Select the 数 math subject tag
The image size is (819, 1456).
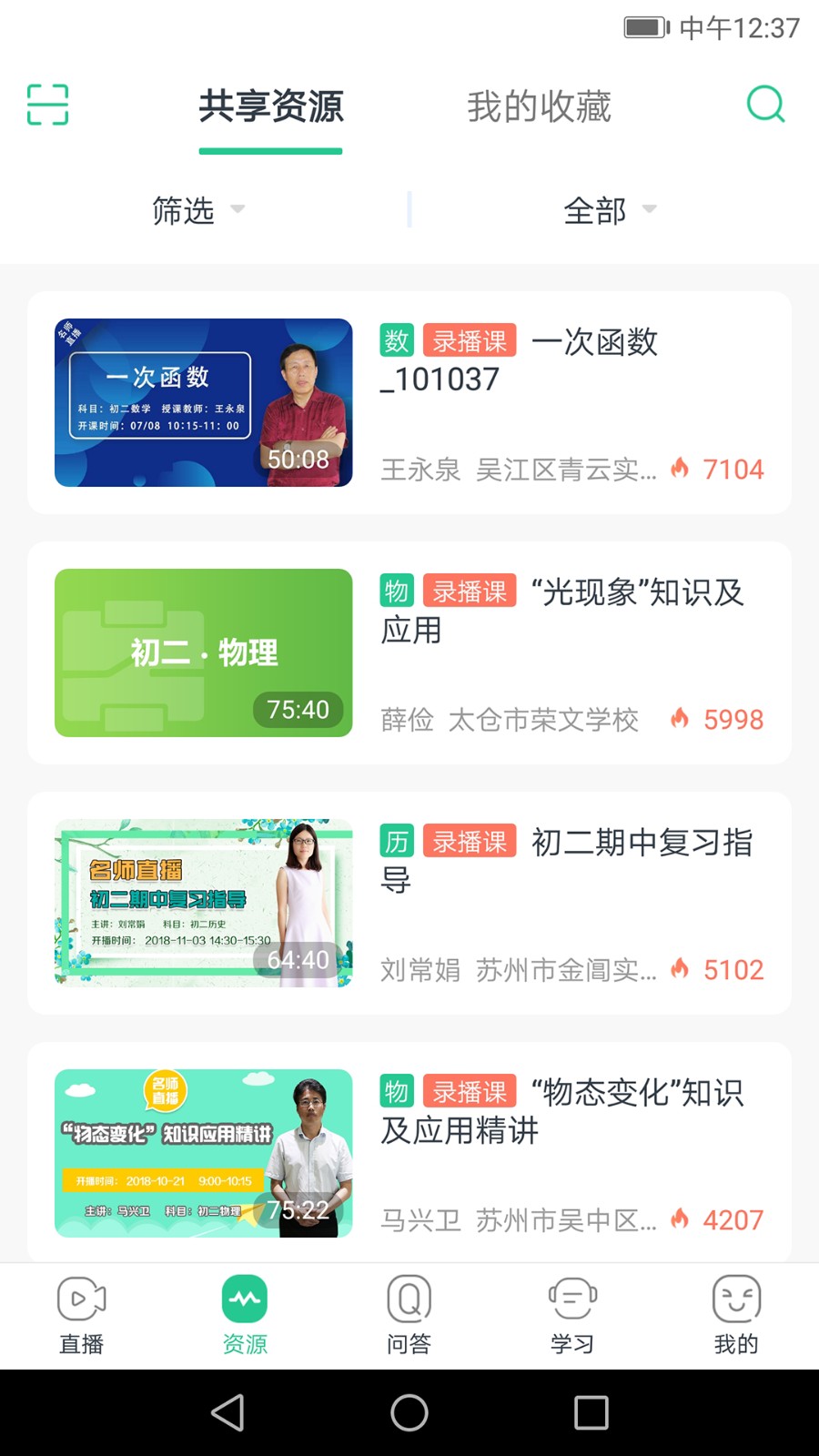(396, 340)
